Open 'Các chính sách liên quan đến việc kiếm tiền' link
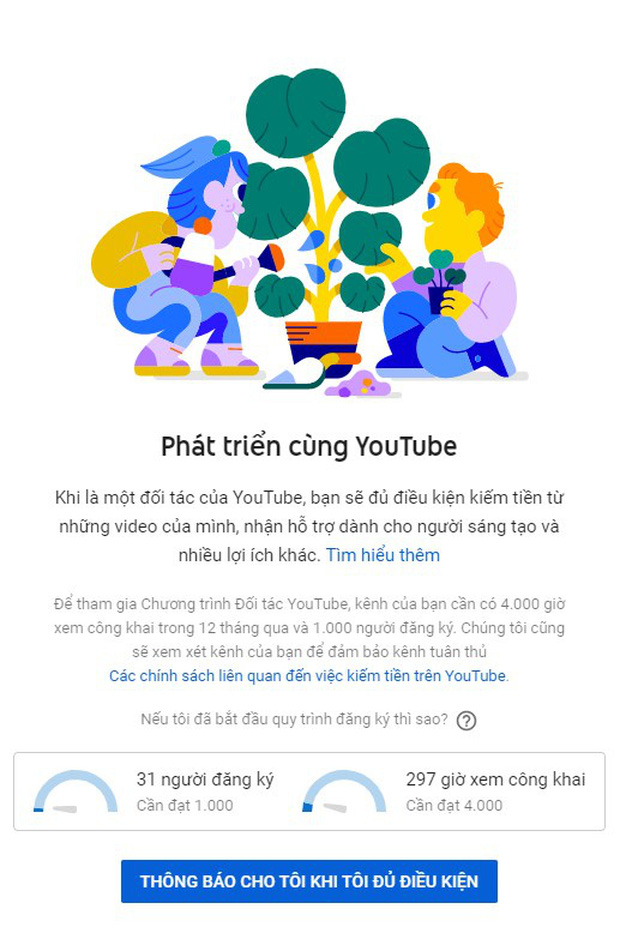This screenshot has width=620, height=933. point(308,676)
